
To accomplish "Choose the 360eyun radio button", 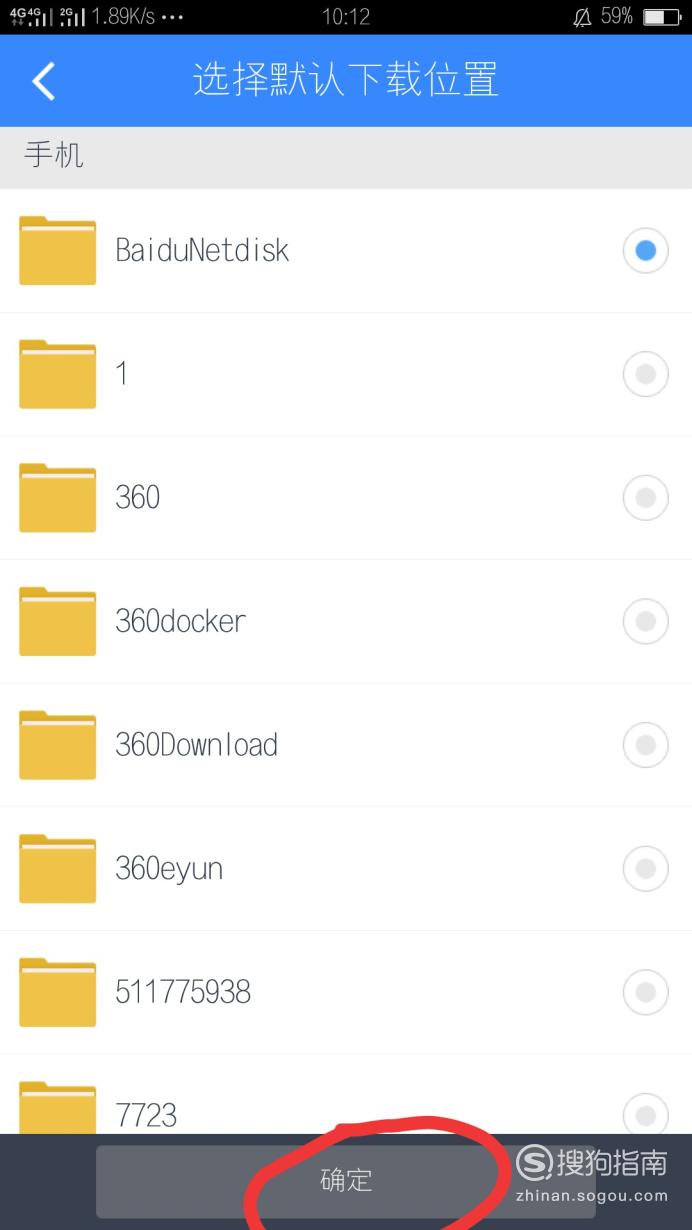I will point(645,868).
